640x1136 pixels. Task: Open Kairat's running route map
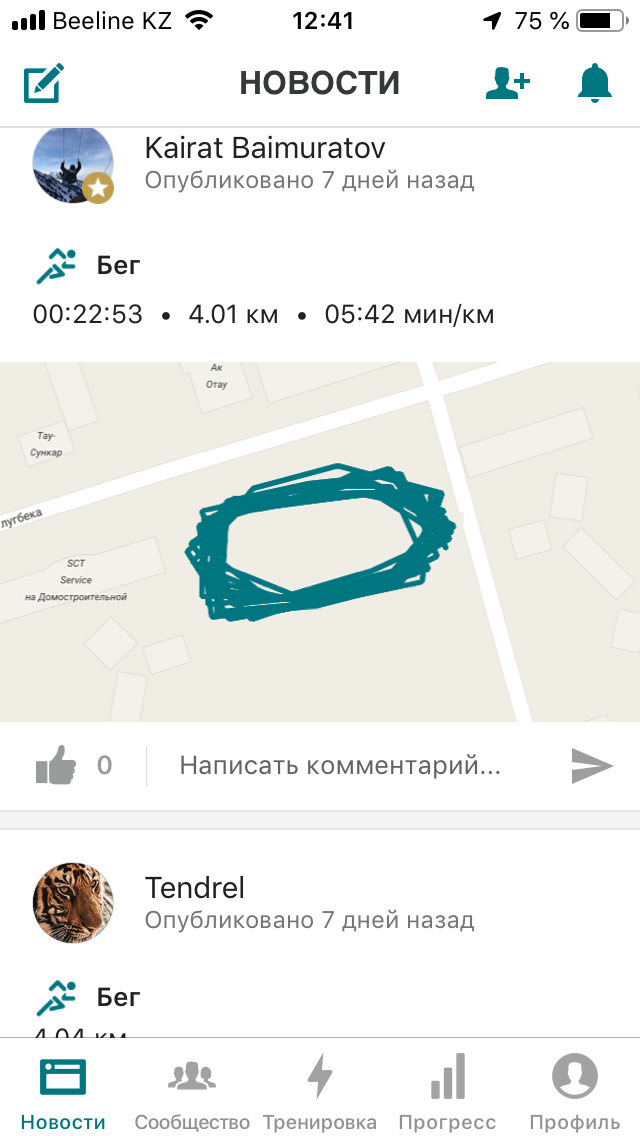(320, 541)
